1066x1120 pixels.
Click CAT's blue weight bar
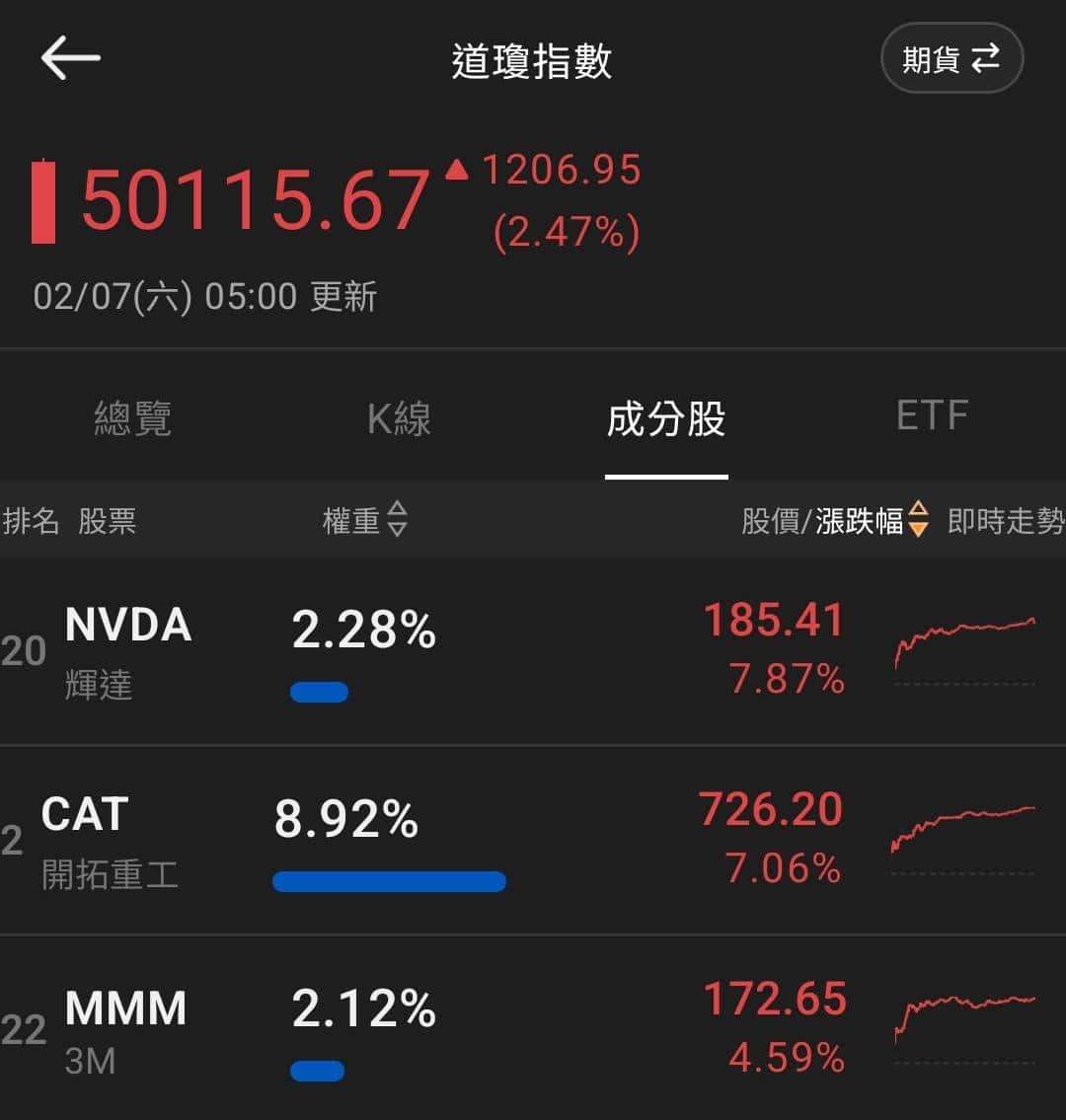[390, 879]
